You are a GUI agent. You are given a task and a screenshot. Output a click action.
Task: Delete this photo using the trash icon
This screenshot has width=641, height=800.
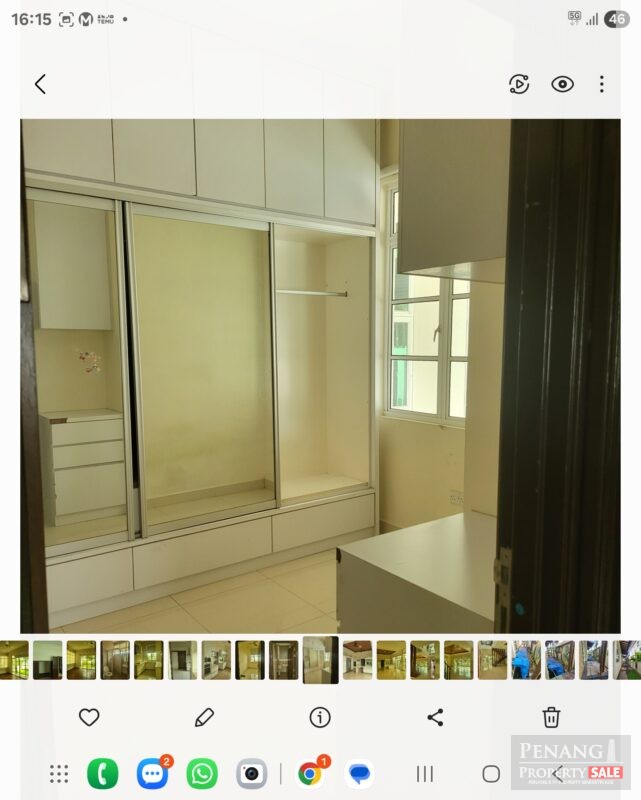tap(551, 717)
